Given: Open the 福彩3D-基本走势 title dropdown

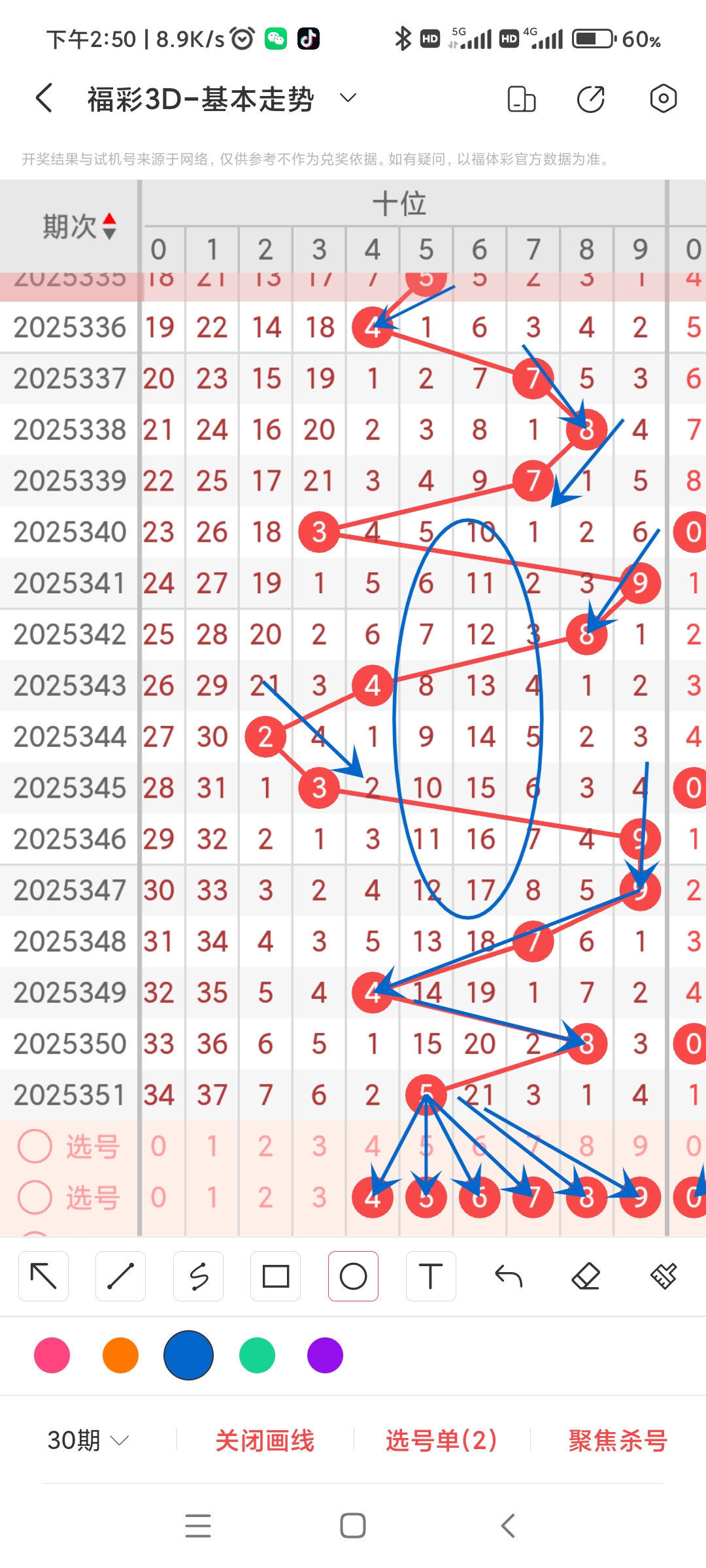Looking at the screenshot, I should pos(347,98).
